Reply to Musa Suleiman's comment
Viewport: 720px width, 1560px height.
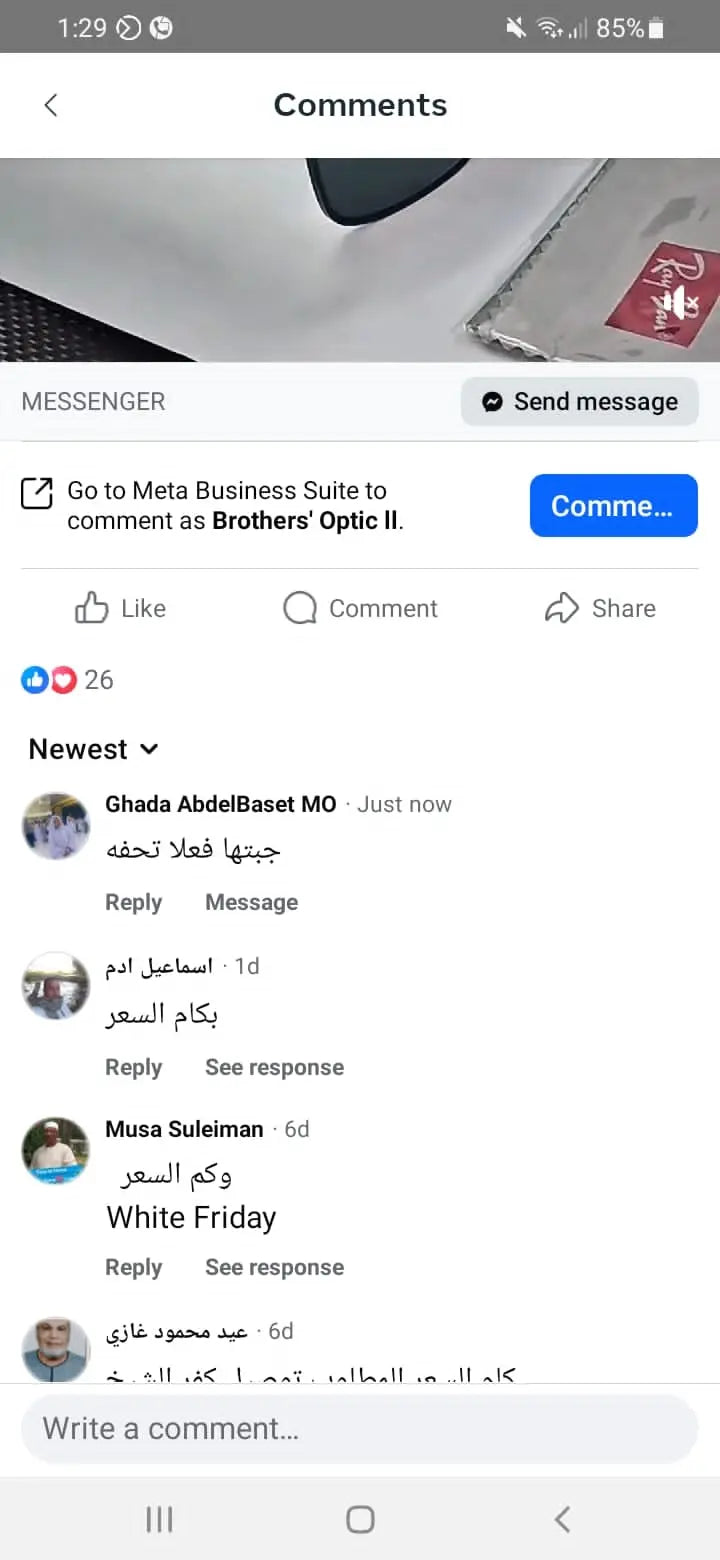tap(133, 1267)
